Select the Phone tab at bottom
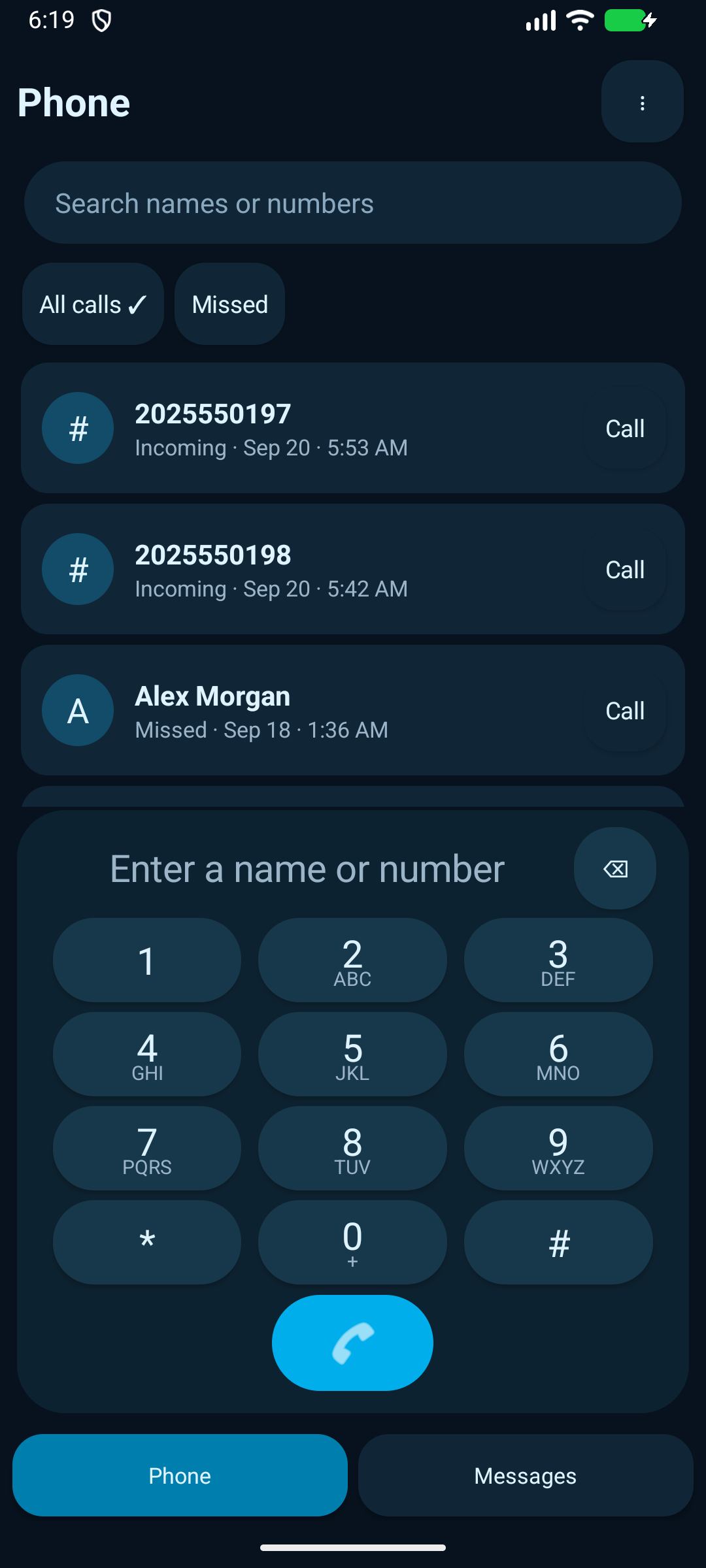 [x=180, y=1475]
